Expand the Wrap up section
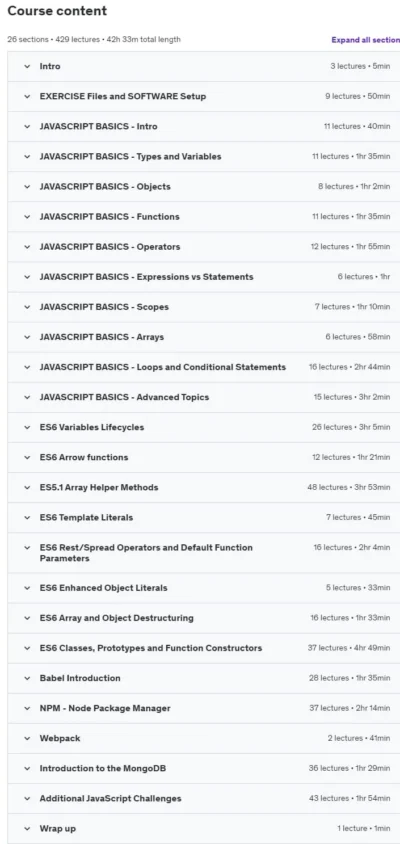Image resolution: width=400 pixels, height=844 pixels. click(x=204, y=829)
